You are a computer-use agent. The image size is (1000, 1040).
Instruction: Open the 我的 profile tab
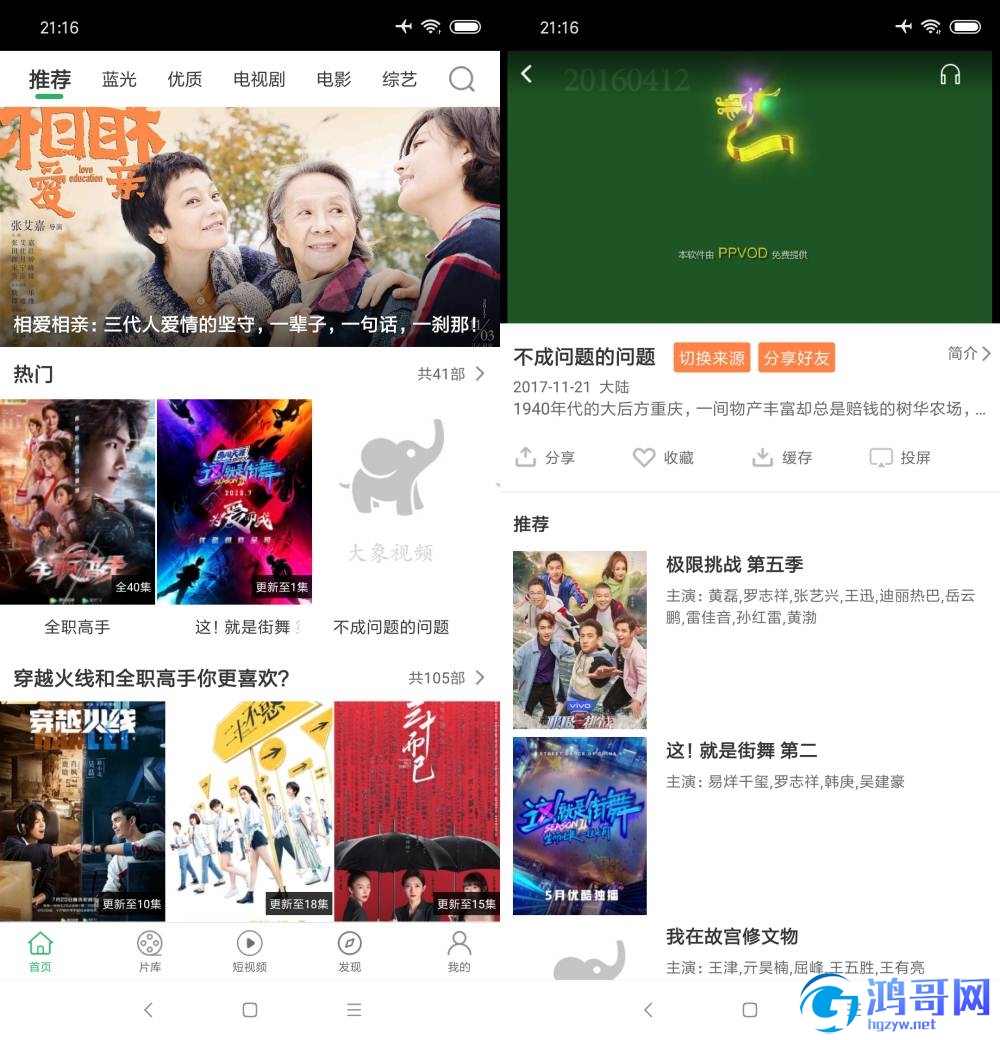(459, 952)
